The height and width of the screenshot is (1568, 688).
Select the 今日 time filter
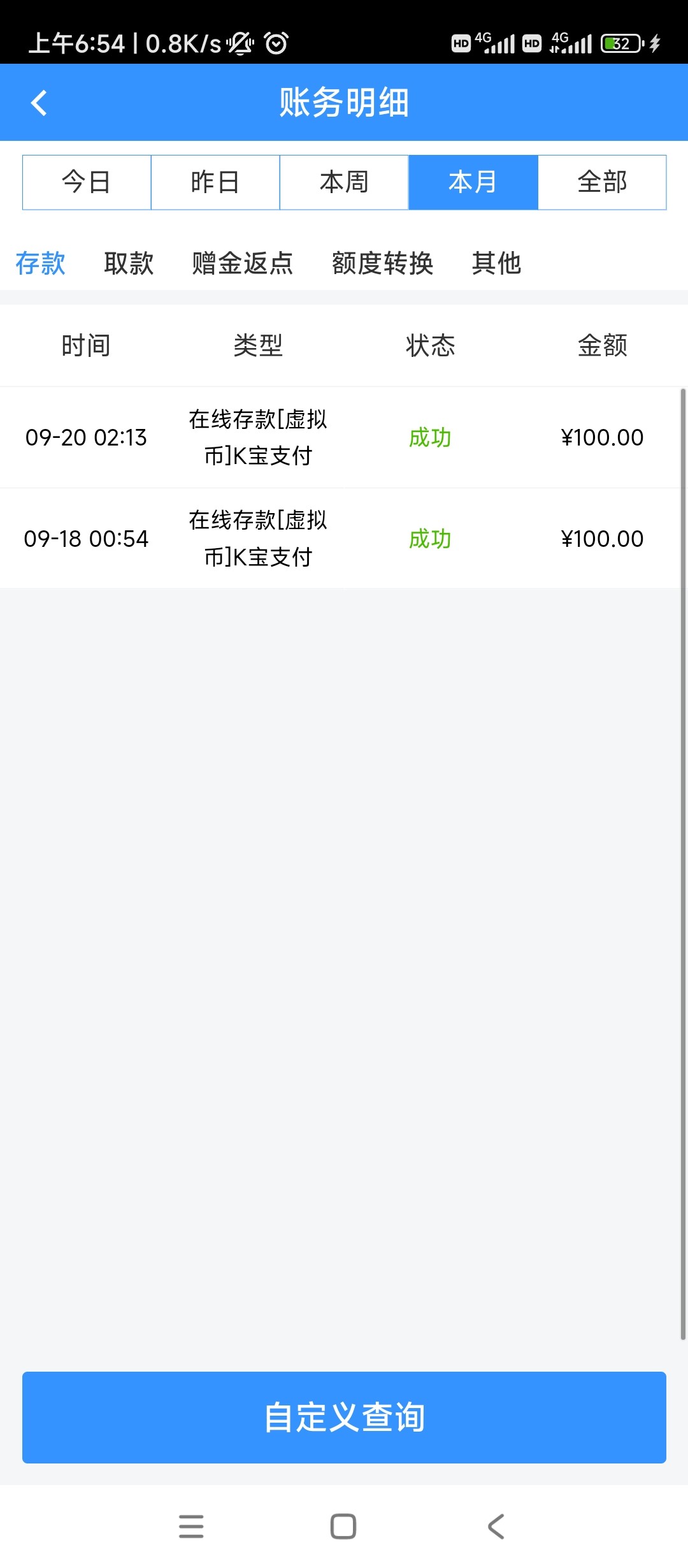pyautogui.click(x=87, y=182)
